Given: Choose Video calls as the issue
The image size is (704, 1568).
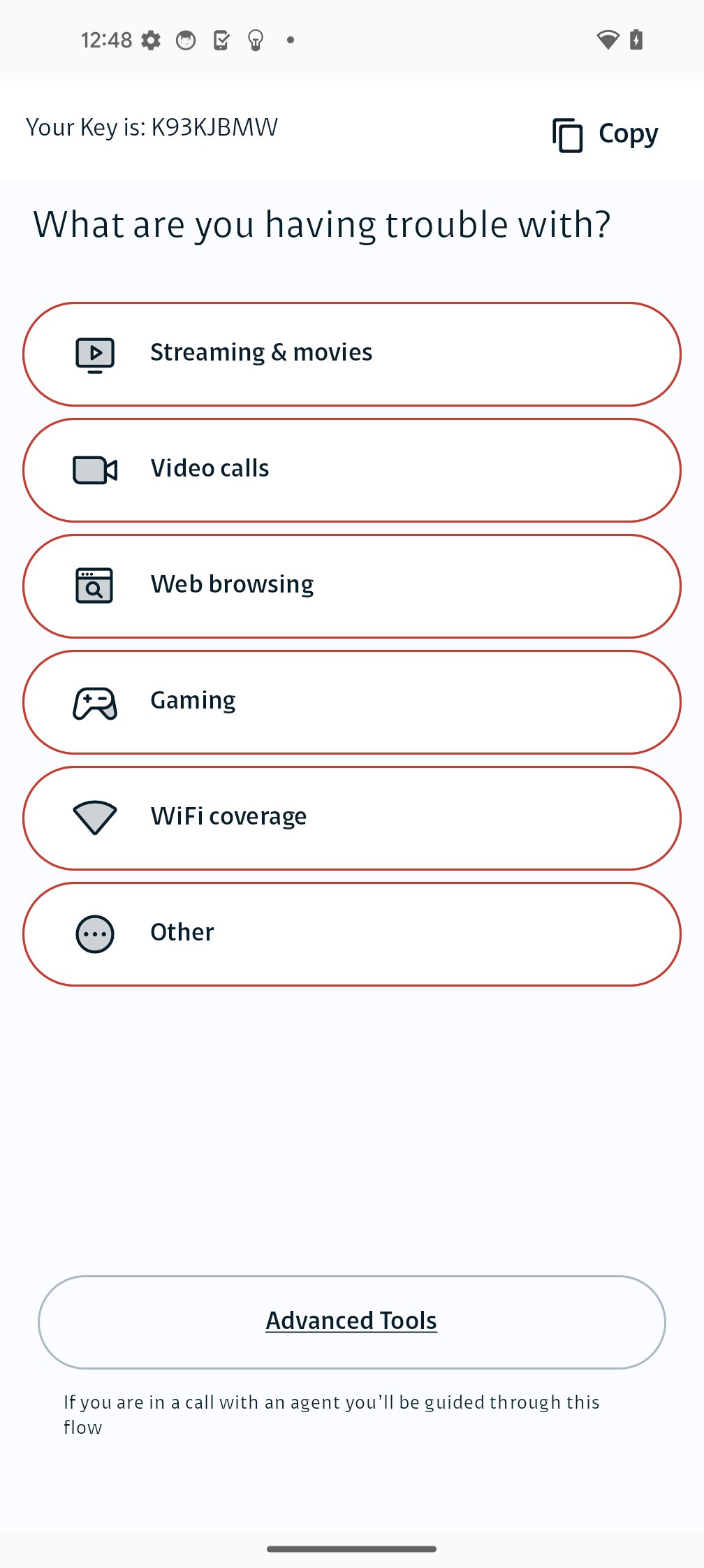Looking at the screenshot, I should [352, 470].
